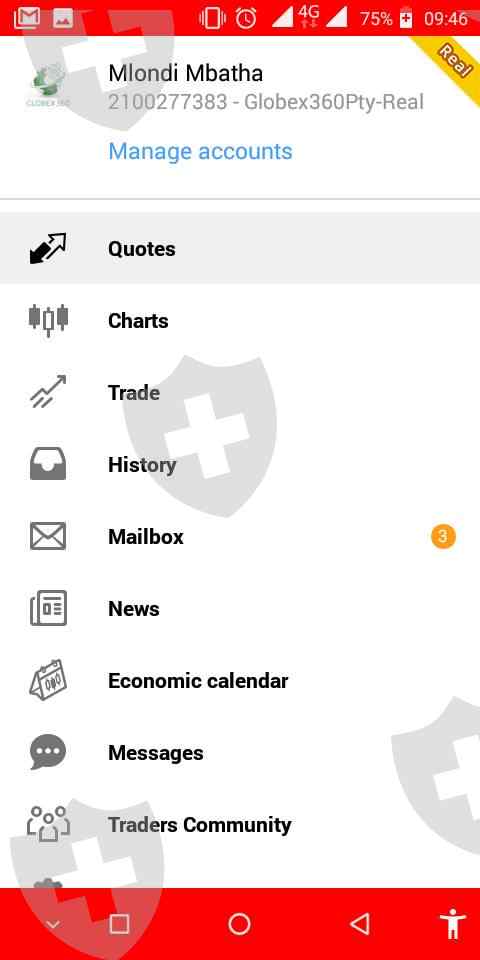Open the Messages section
Image resolution: width=480 pixels, height=960 pixels.
coord(240,752)
